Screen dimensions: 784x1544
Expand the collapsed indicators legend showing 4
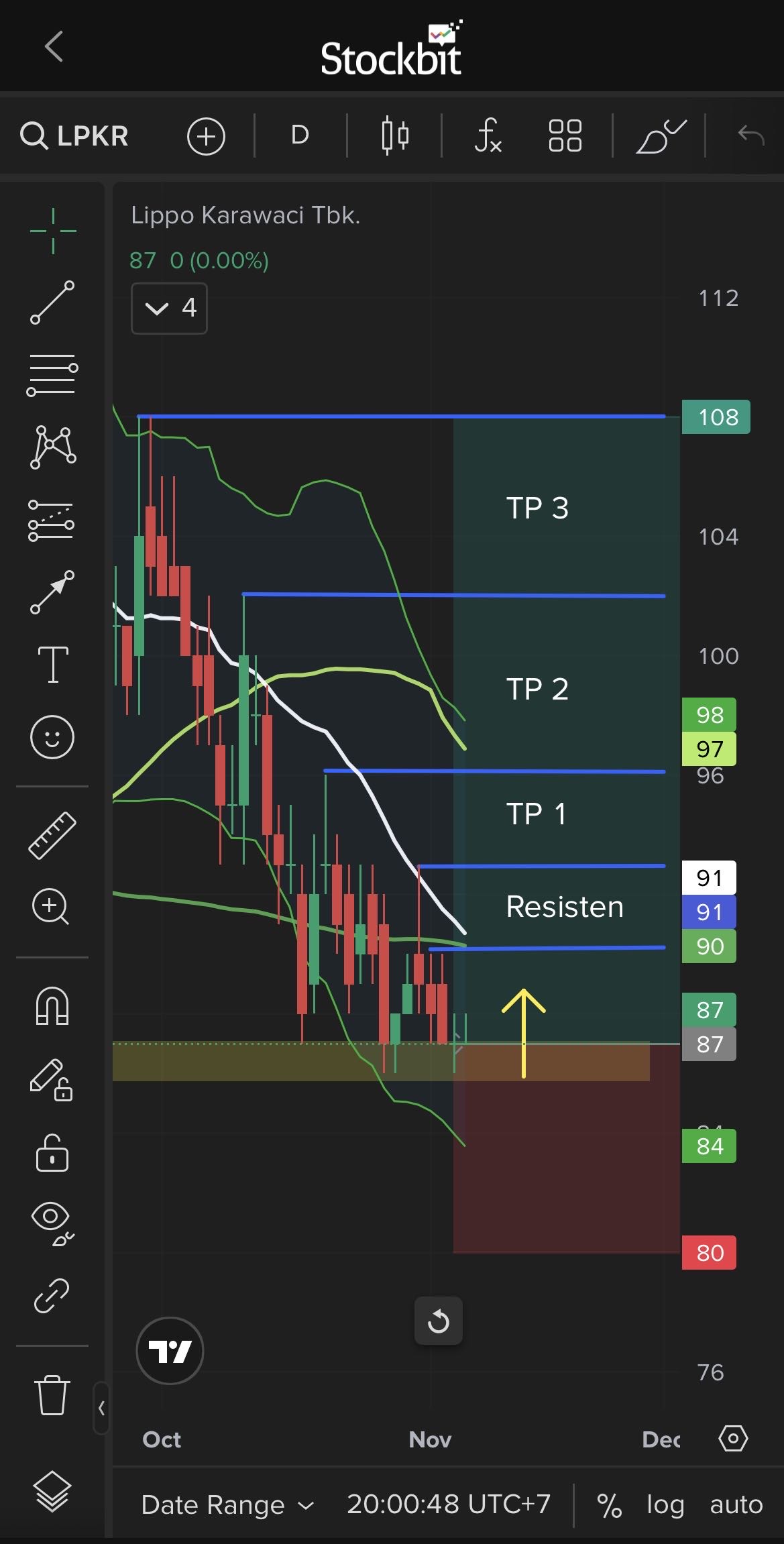tap(169, 309)
